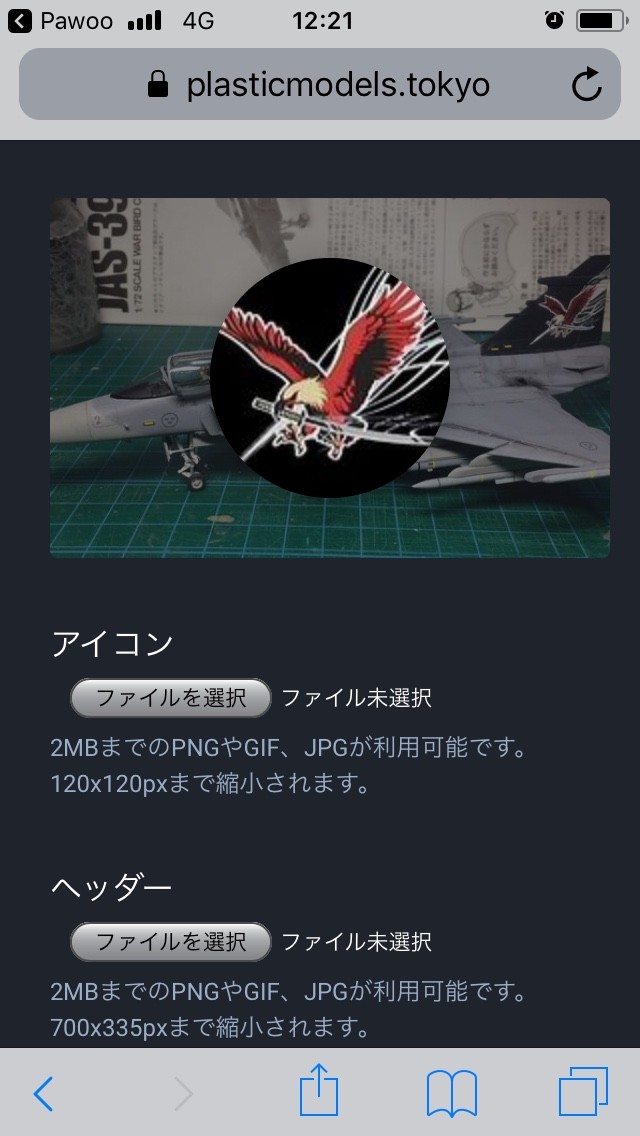Reload the plasticmodels.tokyo page
This screenshot has width=640, height=1136.
tap(587, 86)
